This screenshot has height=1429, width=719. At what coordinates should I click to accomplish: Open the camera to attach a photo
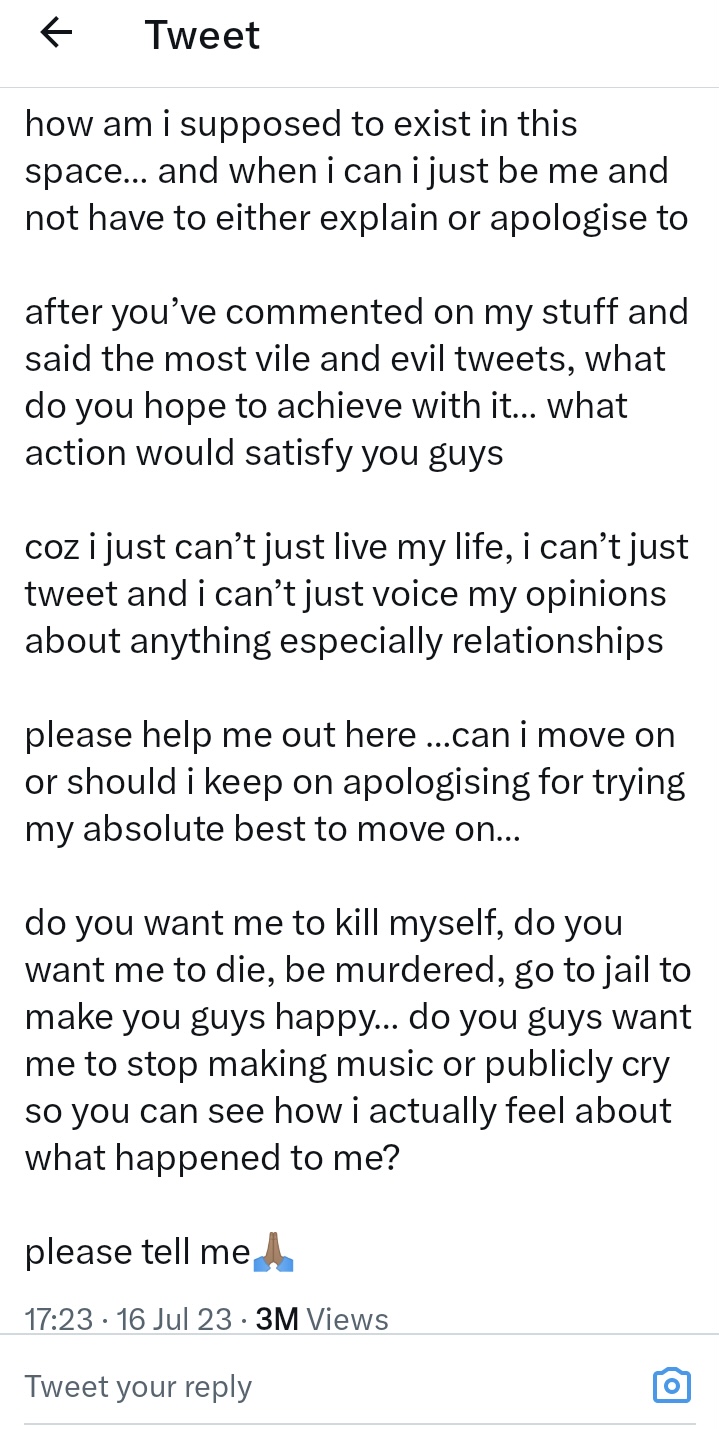(671, 1385)
